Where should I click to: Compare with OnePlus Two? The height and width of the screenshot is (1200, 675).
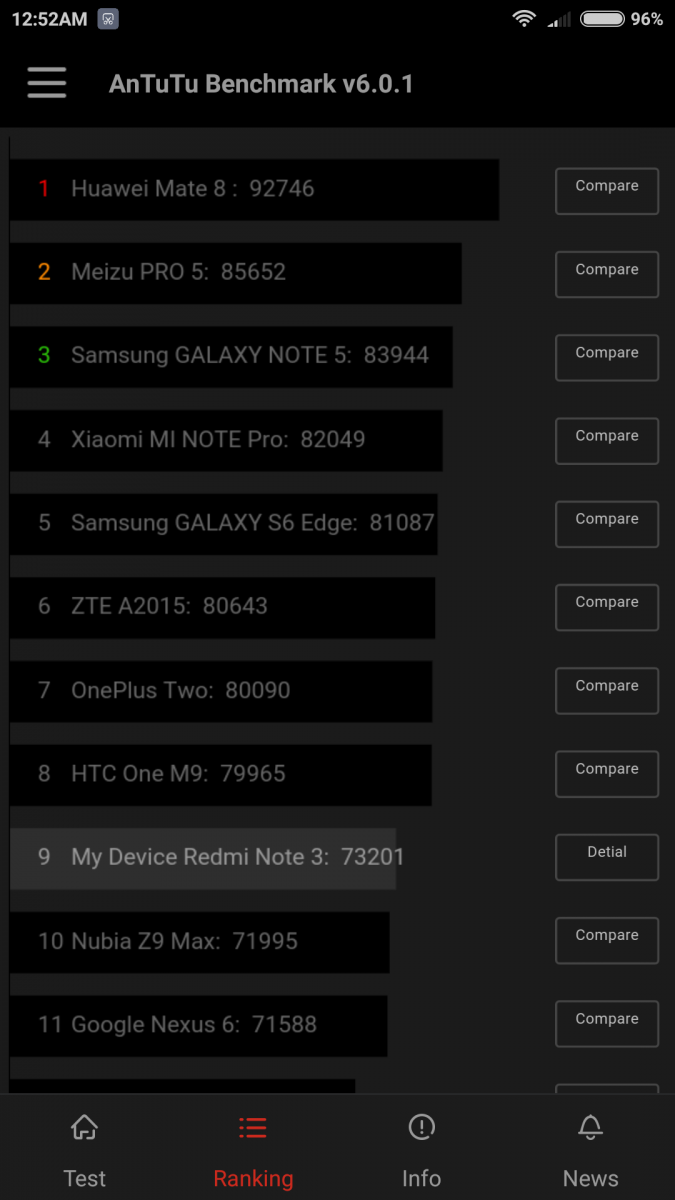[606, 690]
